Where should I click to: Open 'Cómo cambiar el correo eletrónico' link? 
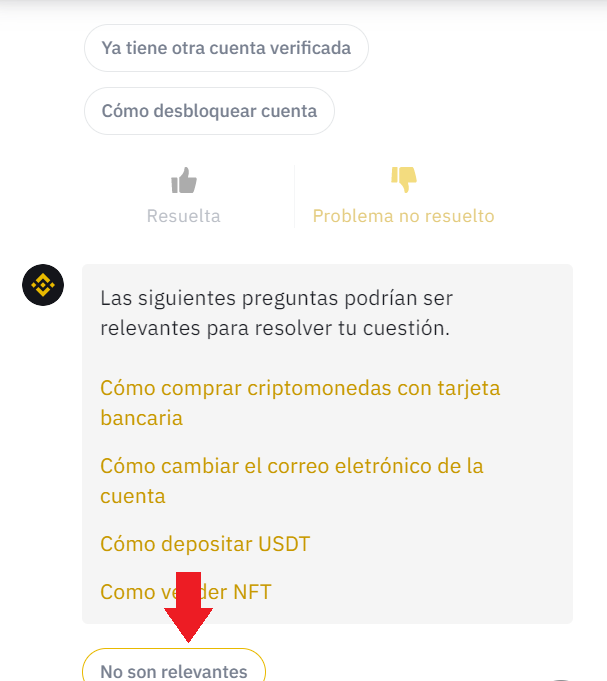point(291,480)
